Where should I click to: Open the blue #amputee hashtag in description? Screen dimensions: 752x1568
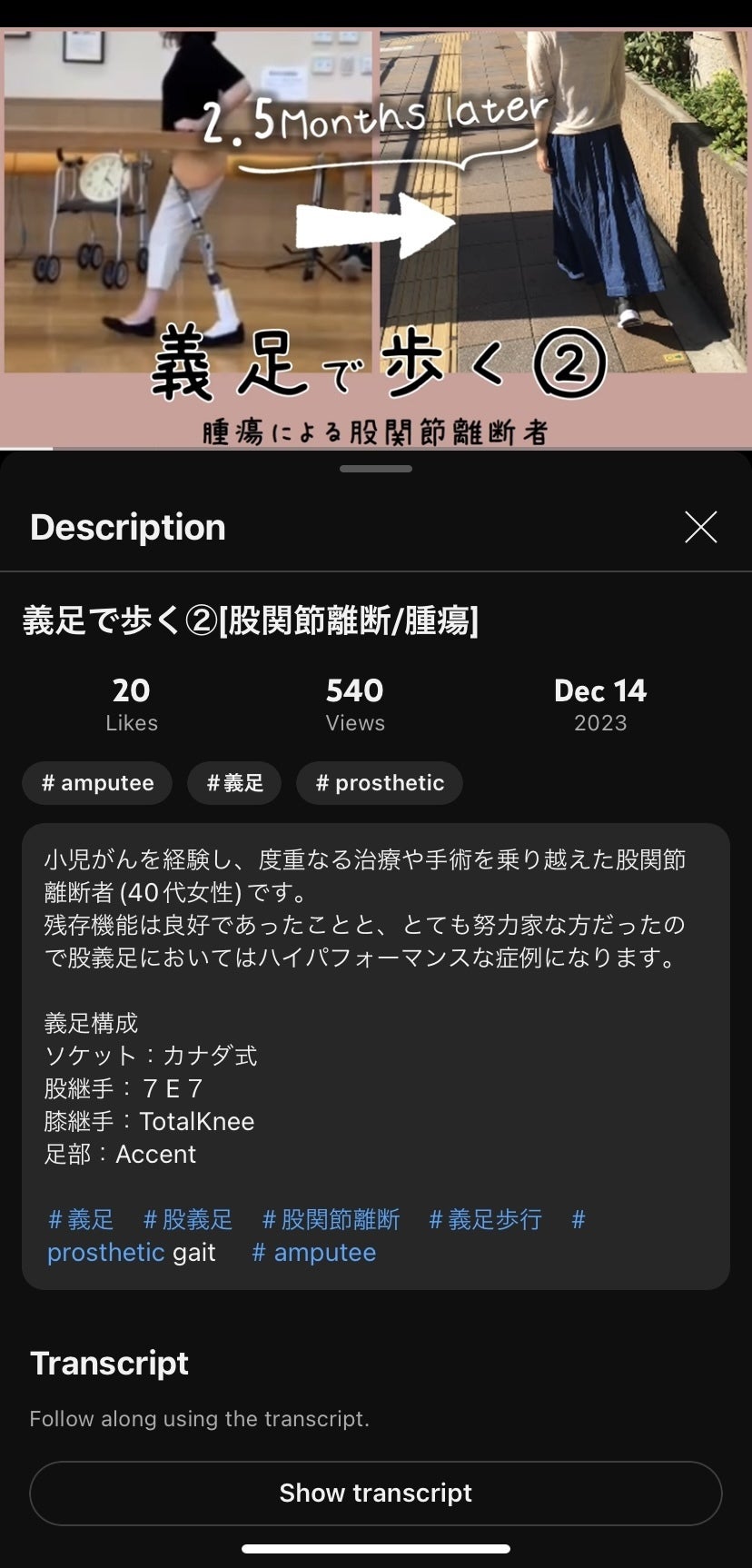[x=313, y=1252]
